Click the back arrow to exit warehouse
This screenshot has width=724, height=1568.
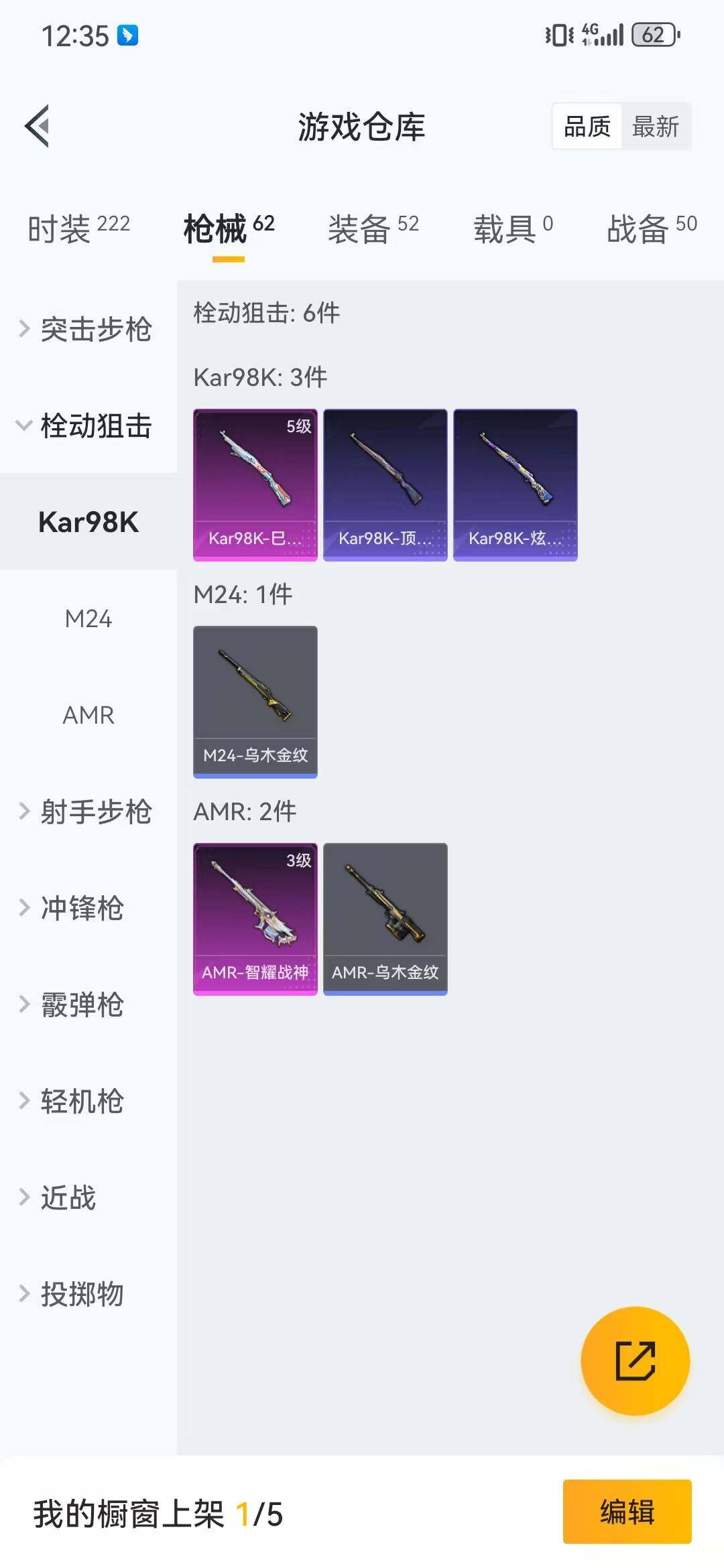pos(38,127)
